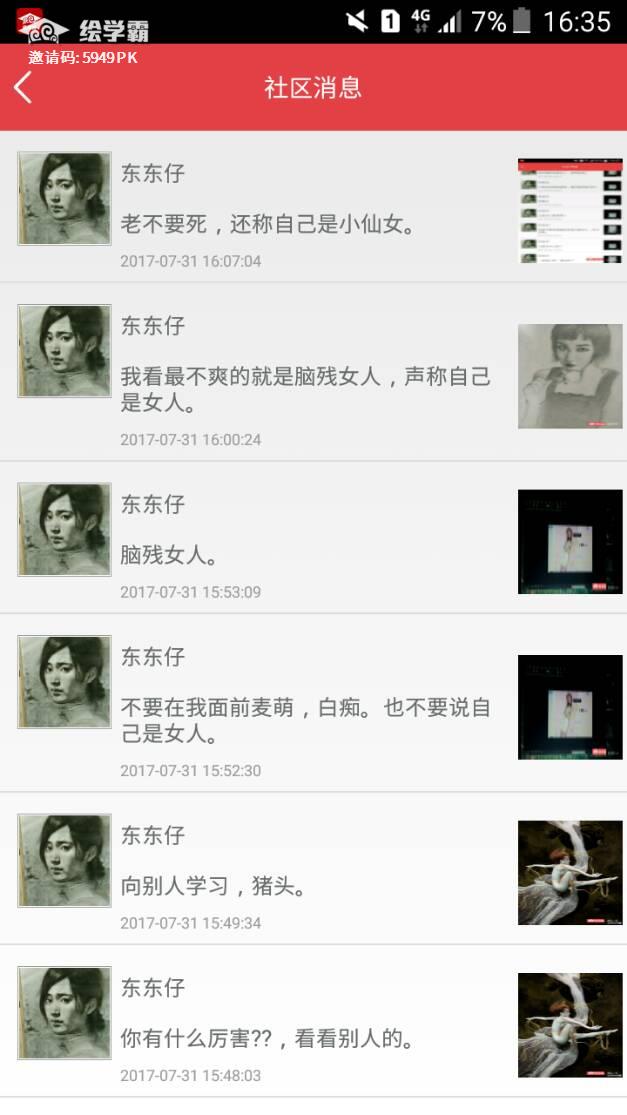Image resolution: width=627 pixels, height=1115 pixels.
Task: View thumbnail on 15:53:09 message
Action: (570, 541)
